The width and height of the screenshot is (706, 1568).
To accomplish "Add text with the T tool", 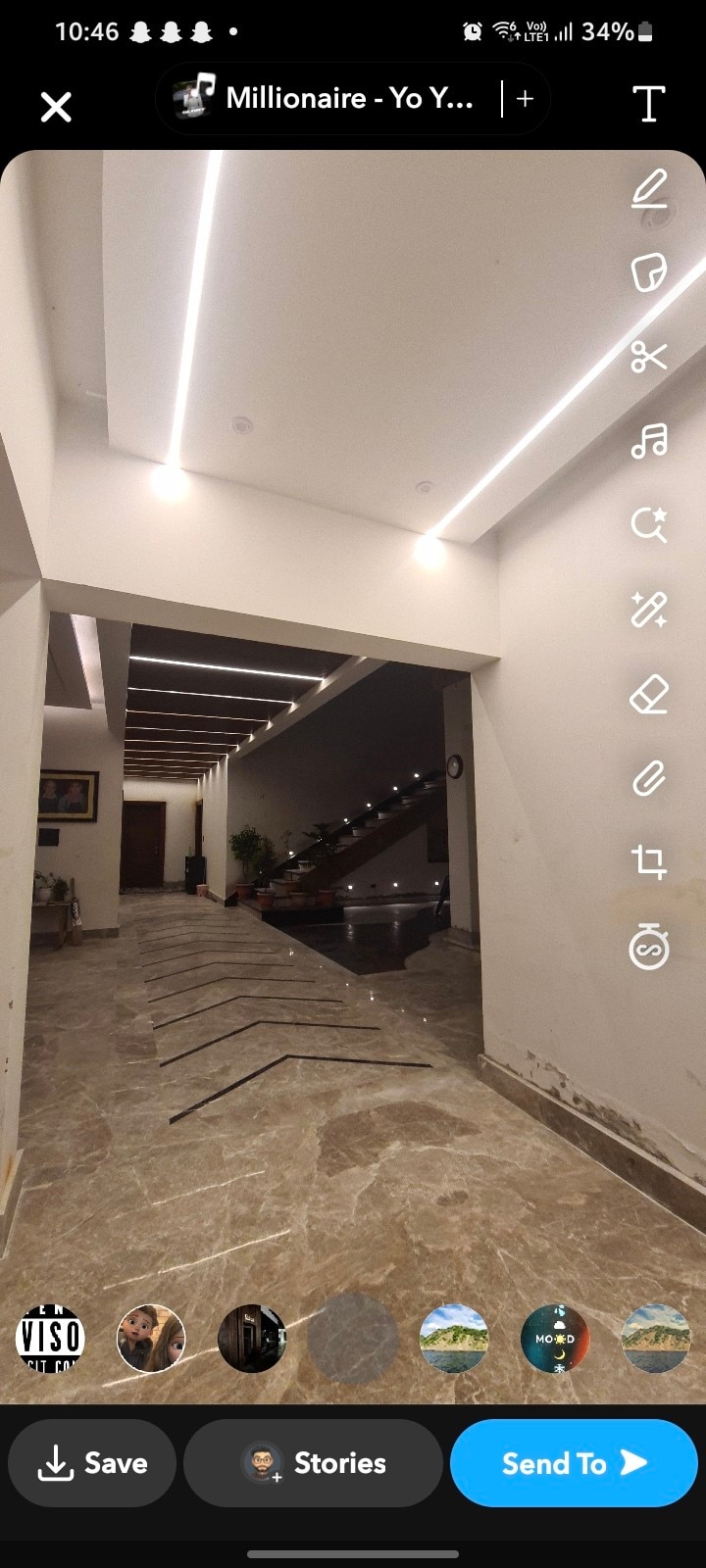I will click(648, 104).
